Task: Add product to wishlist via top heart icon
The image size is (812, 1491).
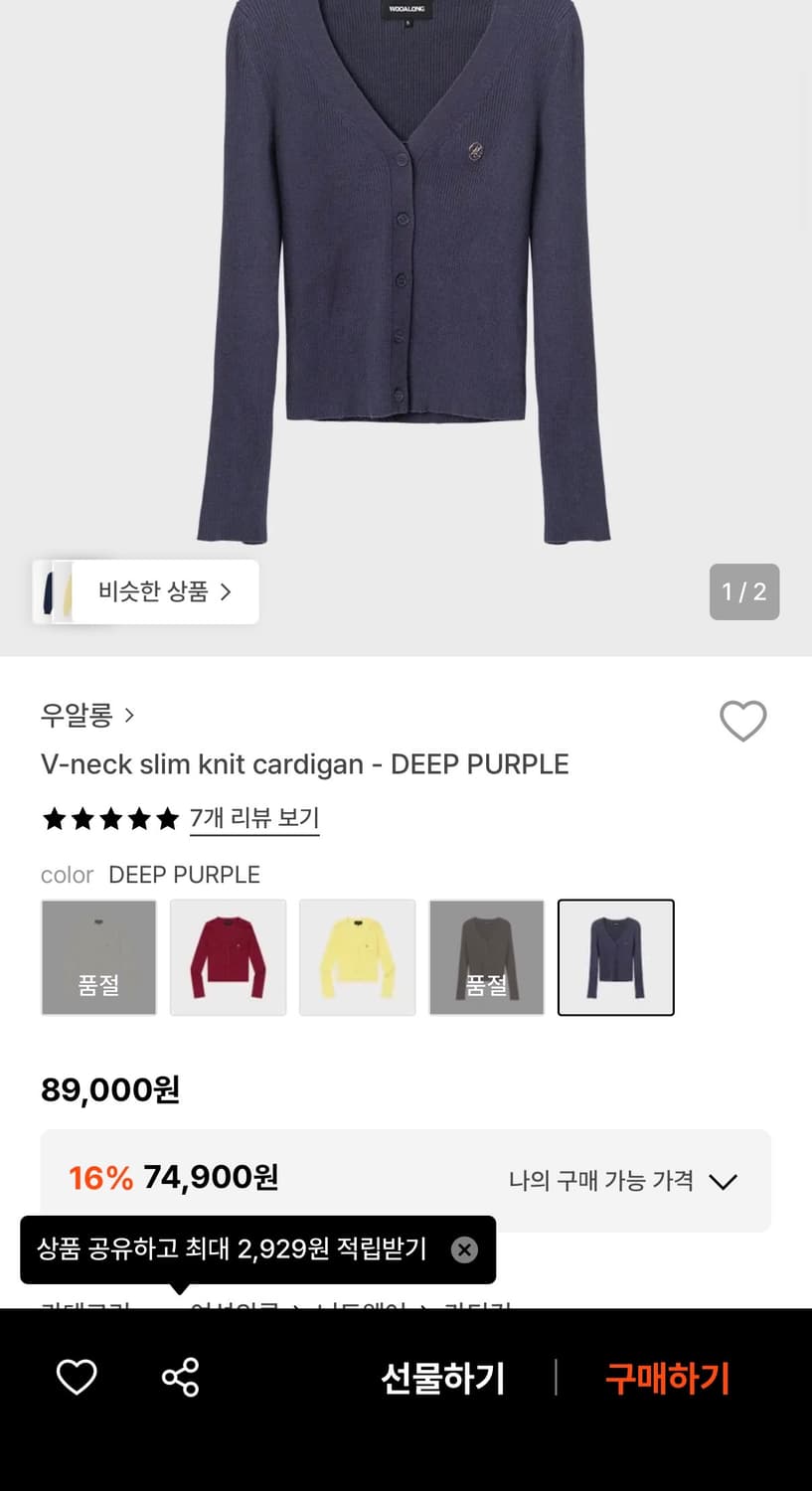Action: click(742, 722)
